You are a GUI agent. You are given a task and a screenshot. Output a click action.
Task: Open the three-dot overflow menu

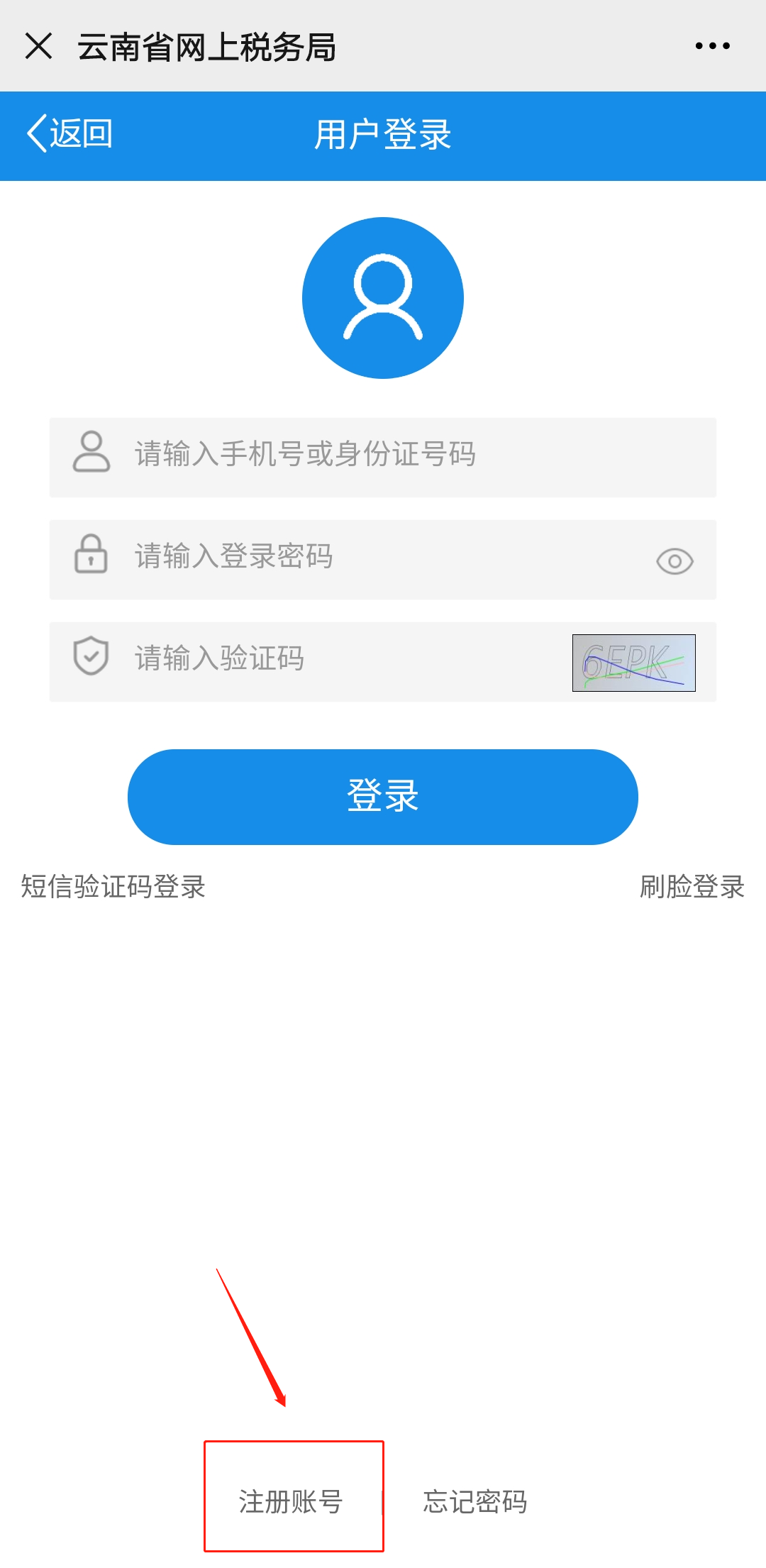point(712,46)
